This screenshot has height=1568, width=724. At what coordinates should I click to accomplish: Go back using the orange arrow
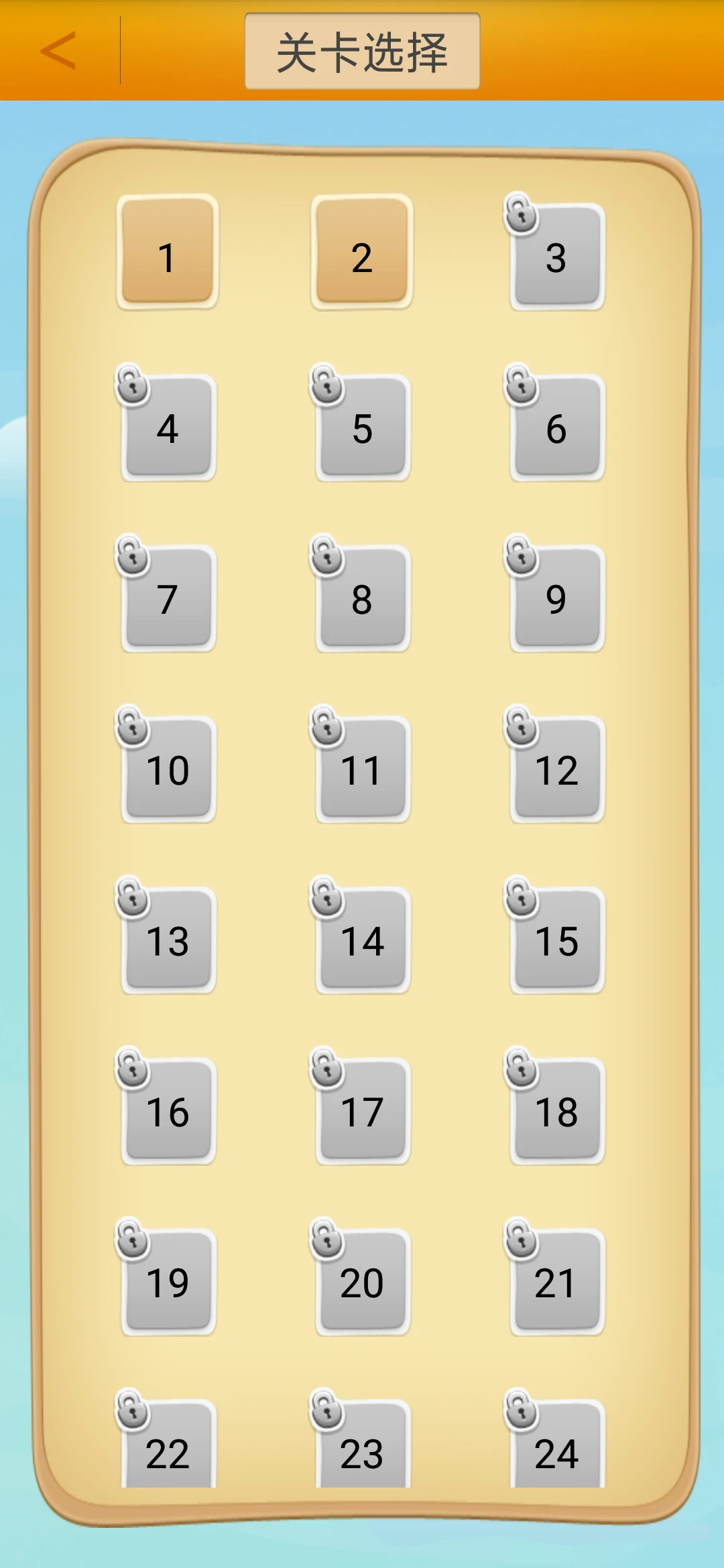[58, 50]
